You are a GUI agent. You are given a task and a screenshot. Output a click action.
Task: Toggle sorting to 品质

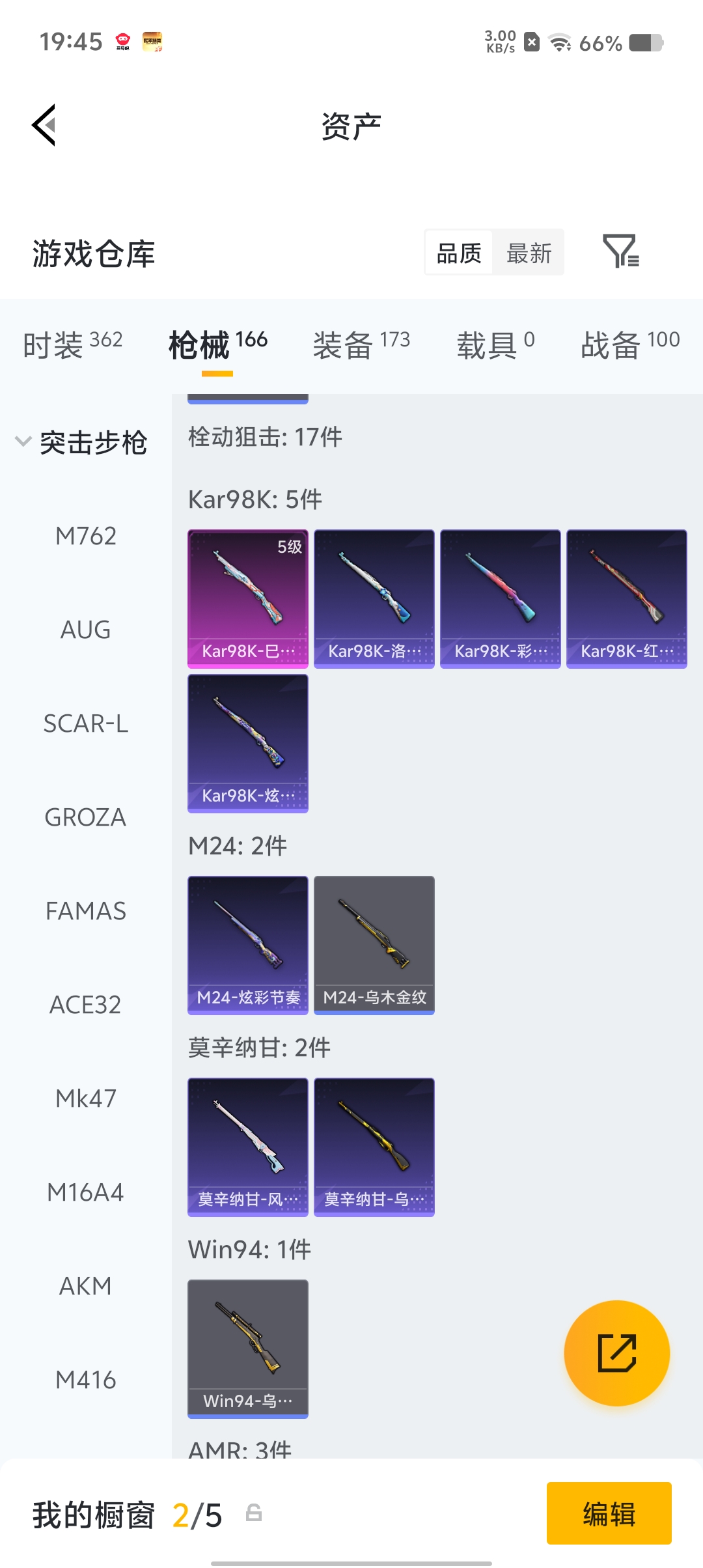pos(458,253)
